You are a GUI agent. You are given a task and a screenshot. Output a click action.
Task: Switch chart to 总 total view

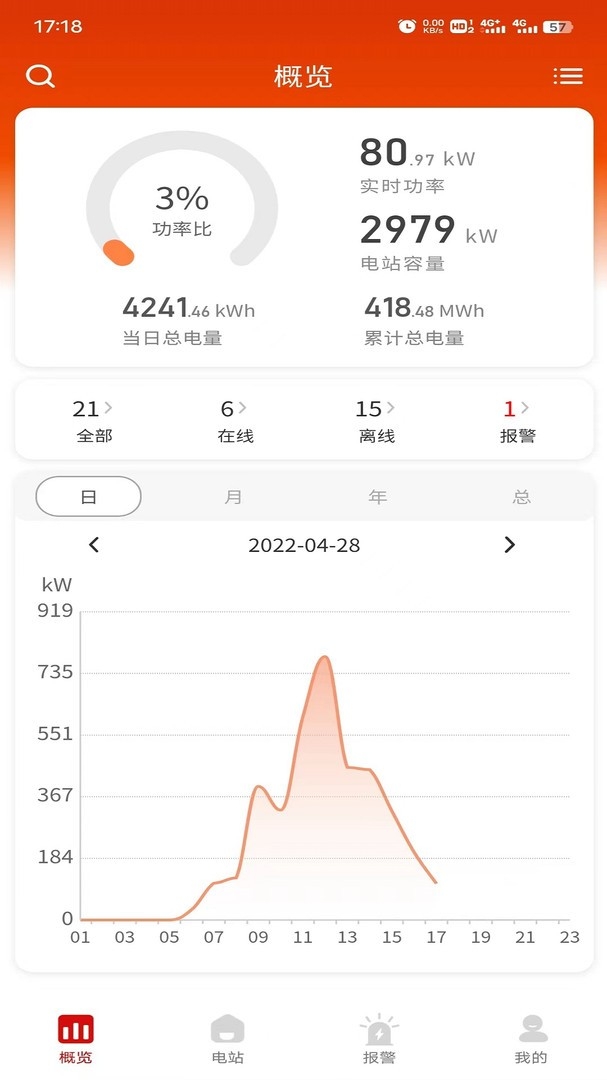(522, 497)
